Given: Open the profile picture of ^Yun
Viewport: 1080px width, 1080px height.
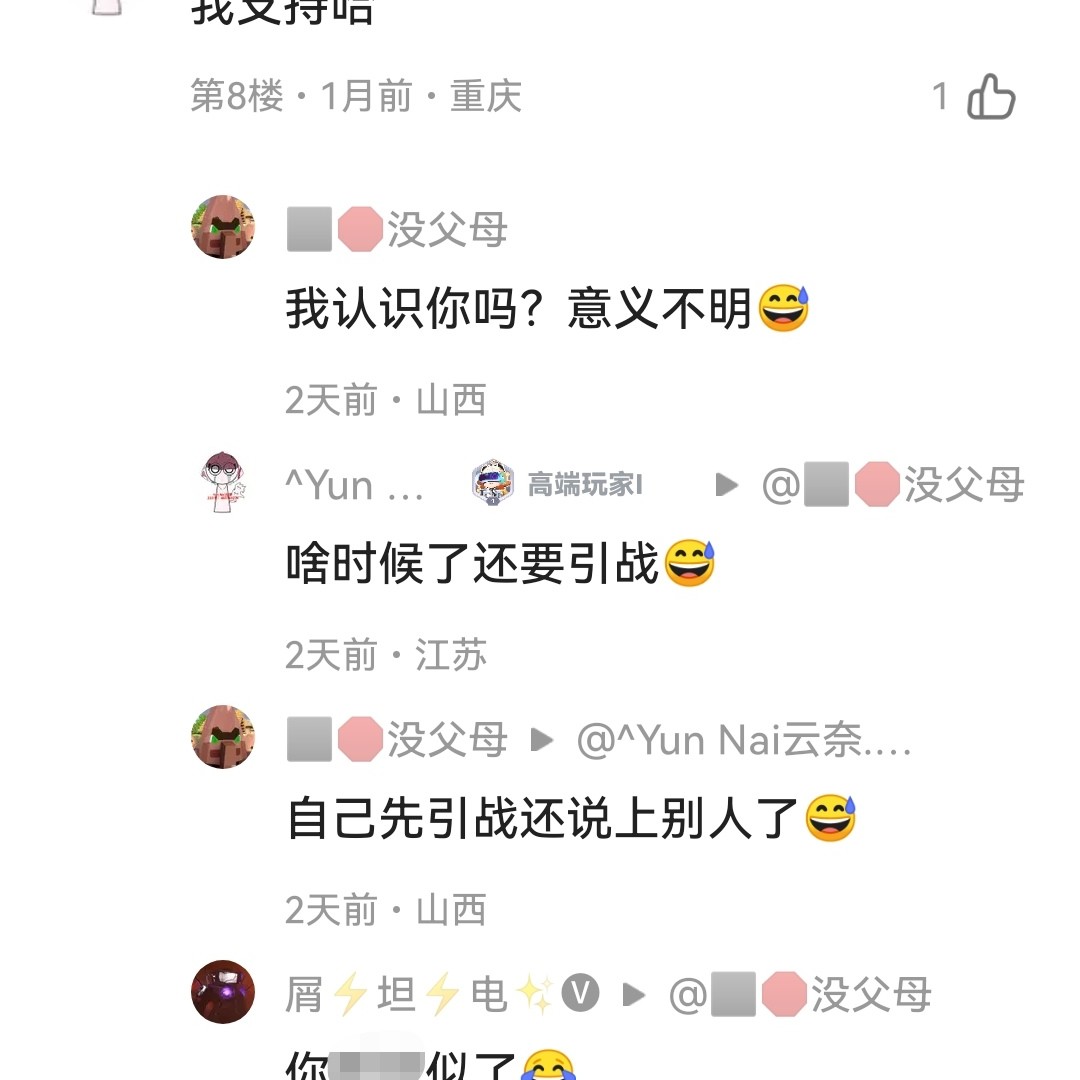Looking at the screenshot, I should pos(222,482).
